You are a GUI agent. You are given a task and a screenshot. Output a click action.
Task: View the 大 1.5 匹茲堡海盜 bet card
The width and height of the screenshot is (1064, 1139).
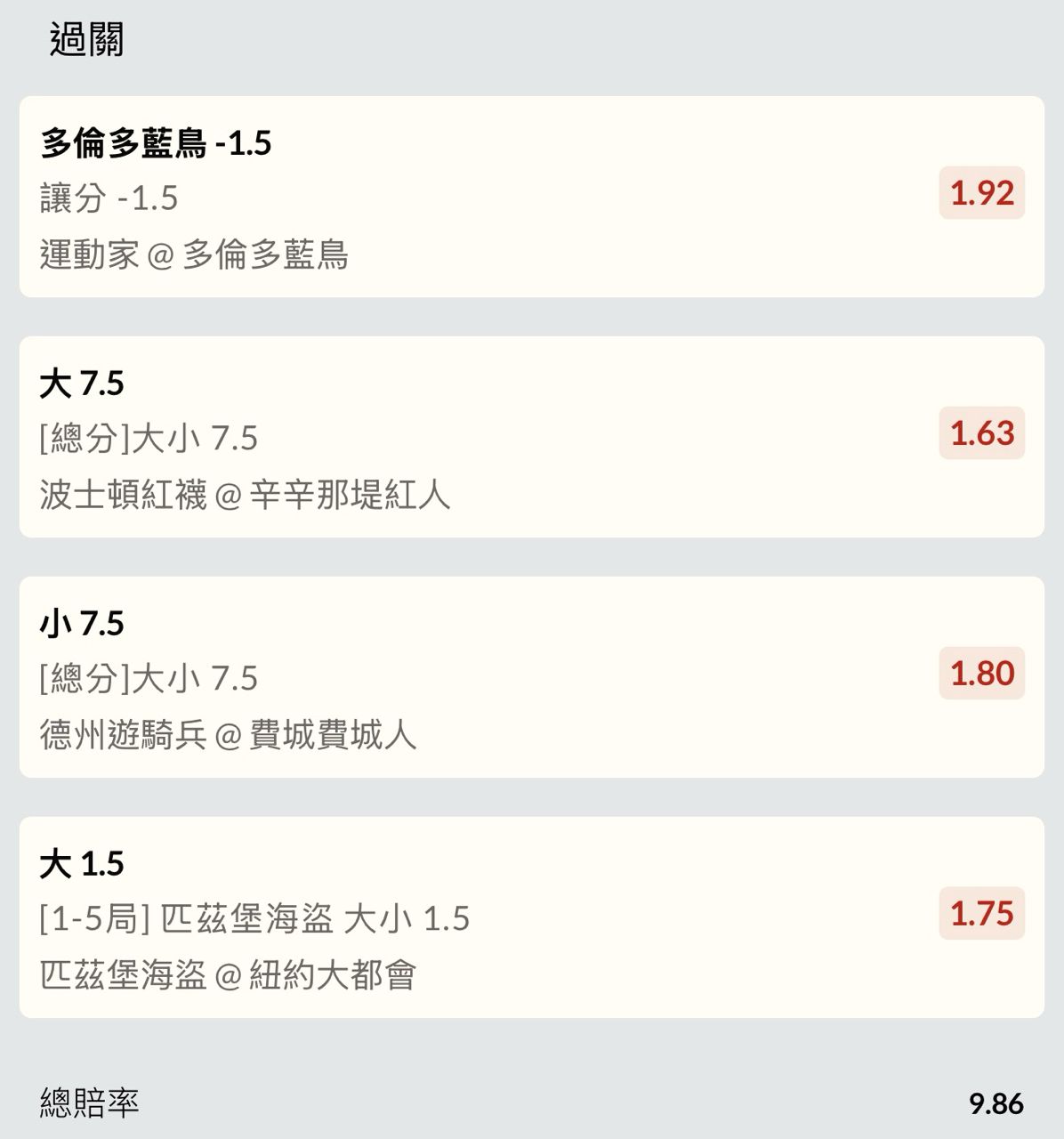[x=531, y=917]
